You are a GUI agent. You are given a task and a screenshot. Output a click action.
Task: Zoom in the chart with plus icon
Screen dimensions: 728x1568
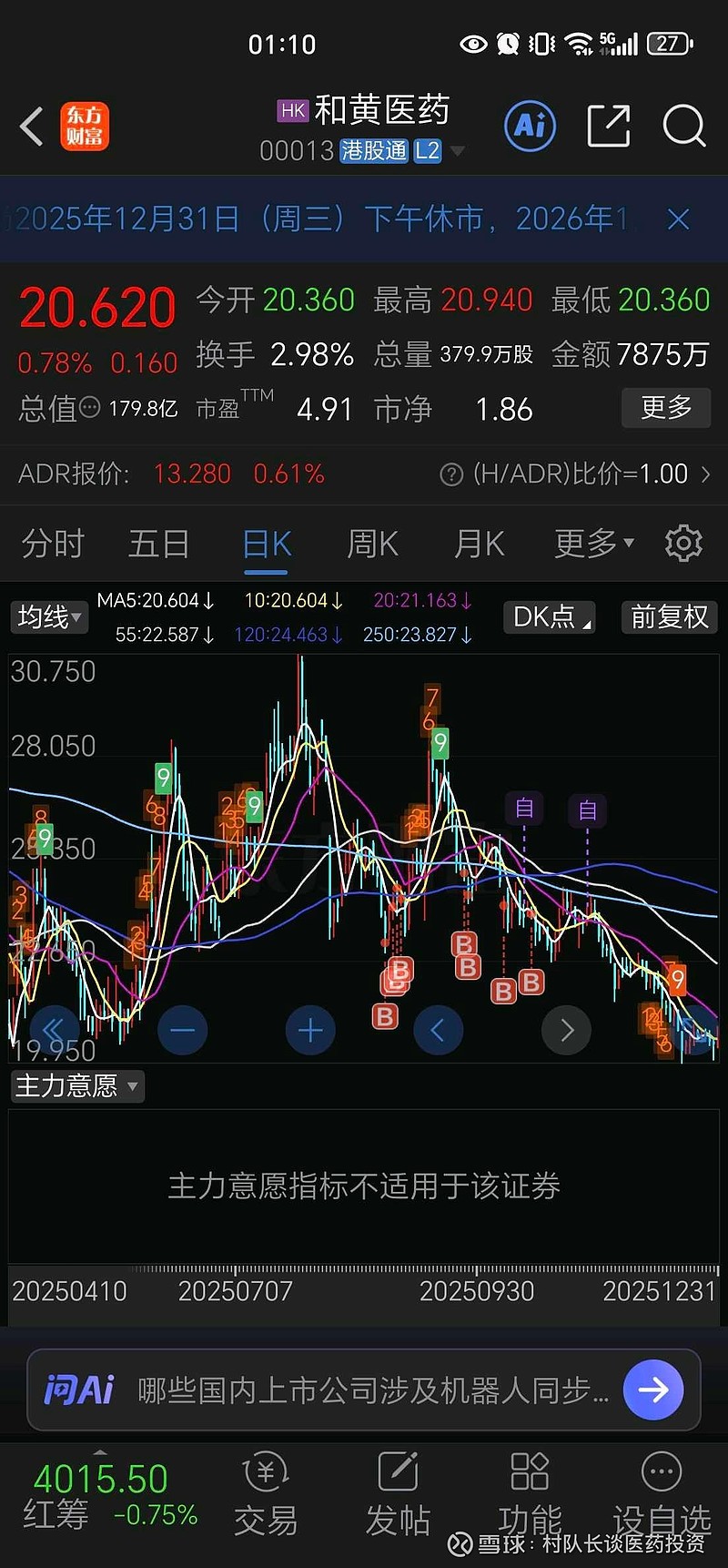tap(310, 1030)
